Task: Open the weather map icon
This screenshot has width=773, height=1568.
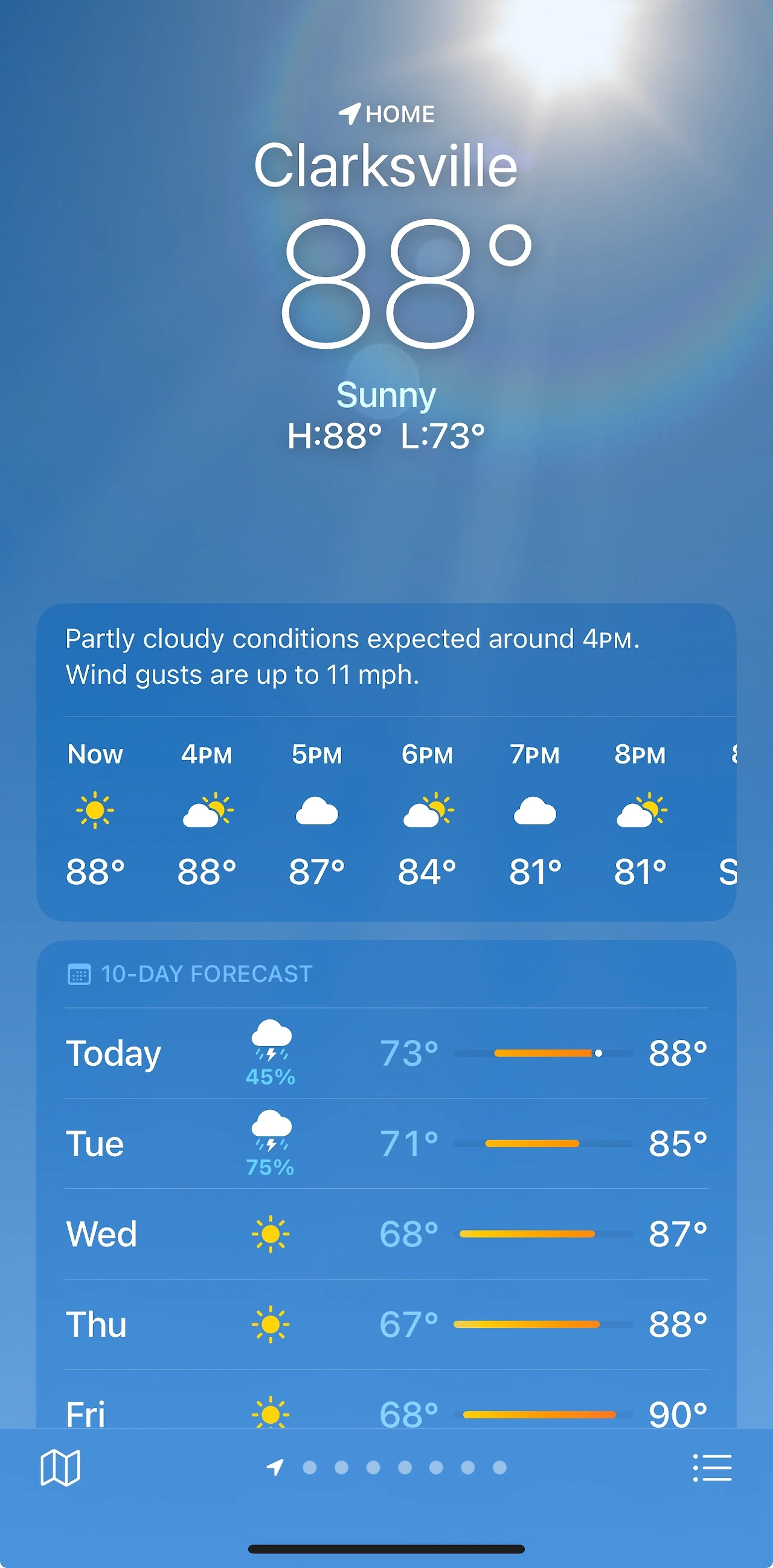Action: (x=60, y=1467)
